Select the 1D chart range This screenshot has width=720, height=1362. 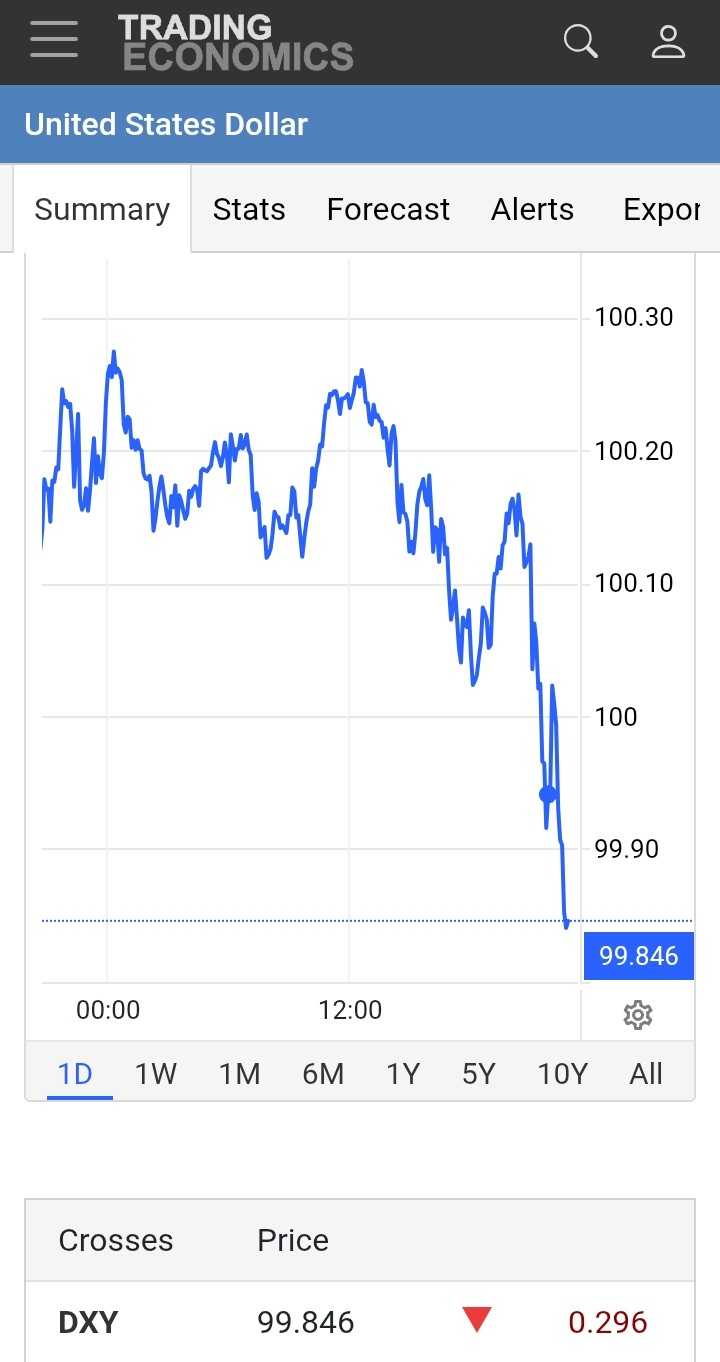[x=75, y=1074]
